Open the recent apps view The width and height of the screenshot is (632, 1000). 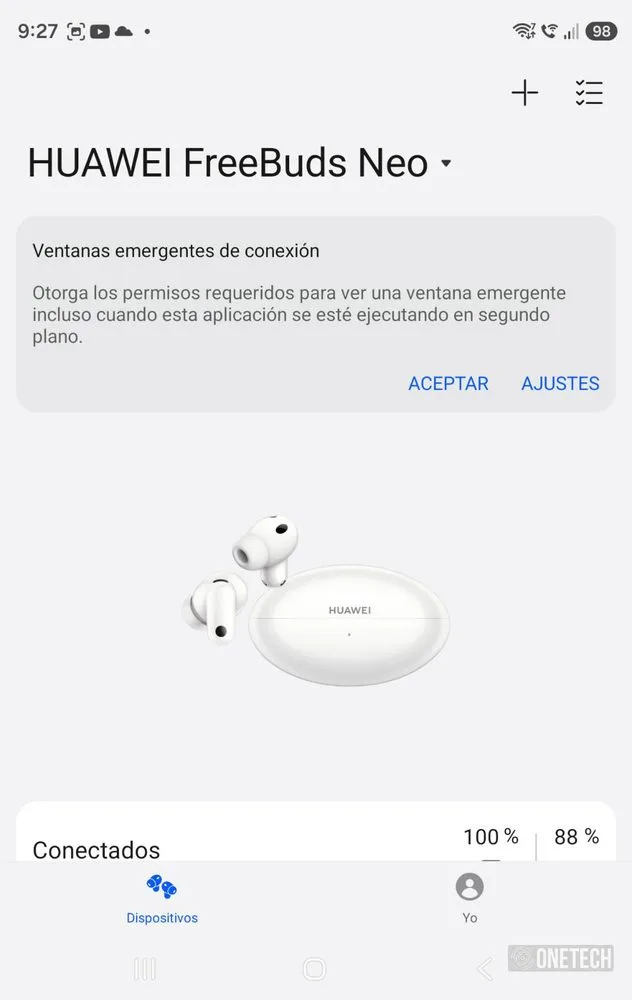point(145,969)
